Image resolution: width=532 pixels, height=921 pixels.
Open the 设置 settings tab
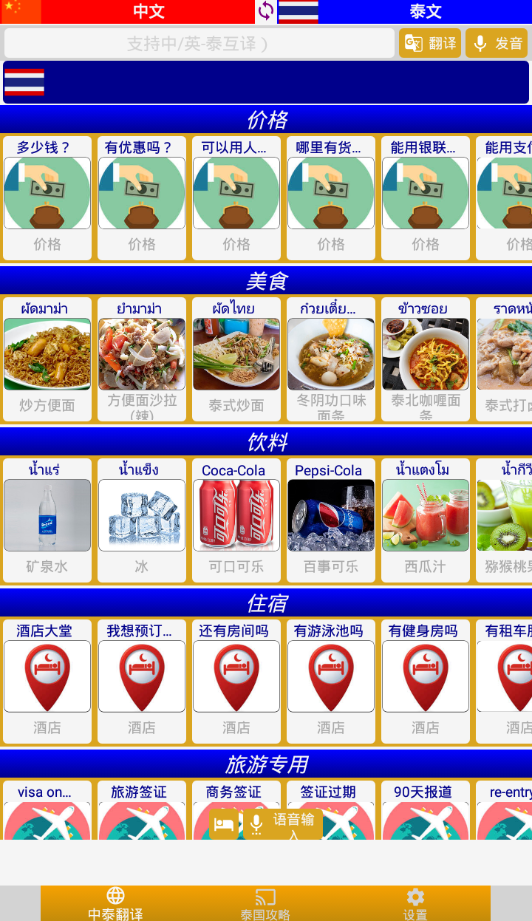pos(415,903)
